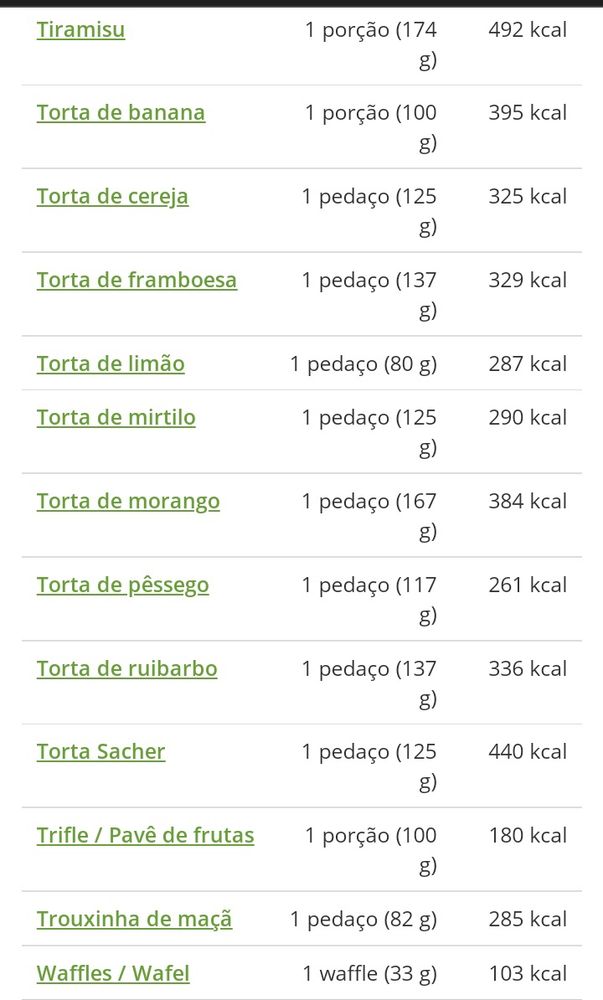Screen dimensions: 603x1000
Task: Open the Torta de banana link
Action: [x=121, y=113]
